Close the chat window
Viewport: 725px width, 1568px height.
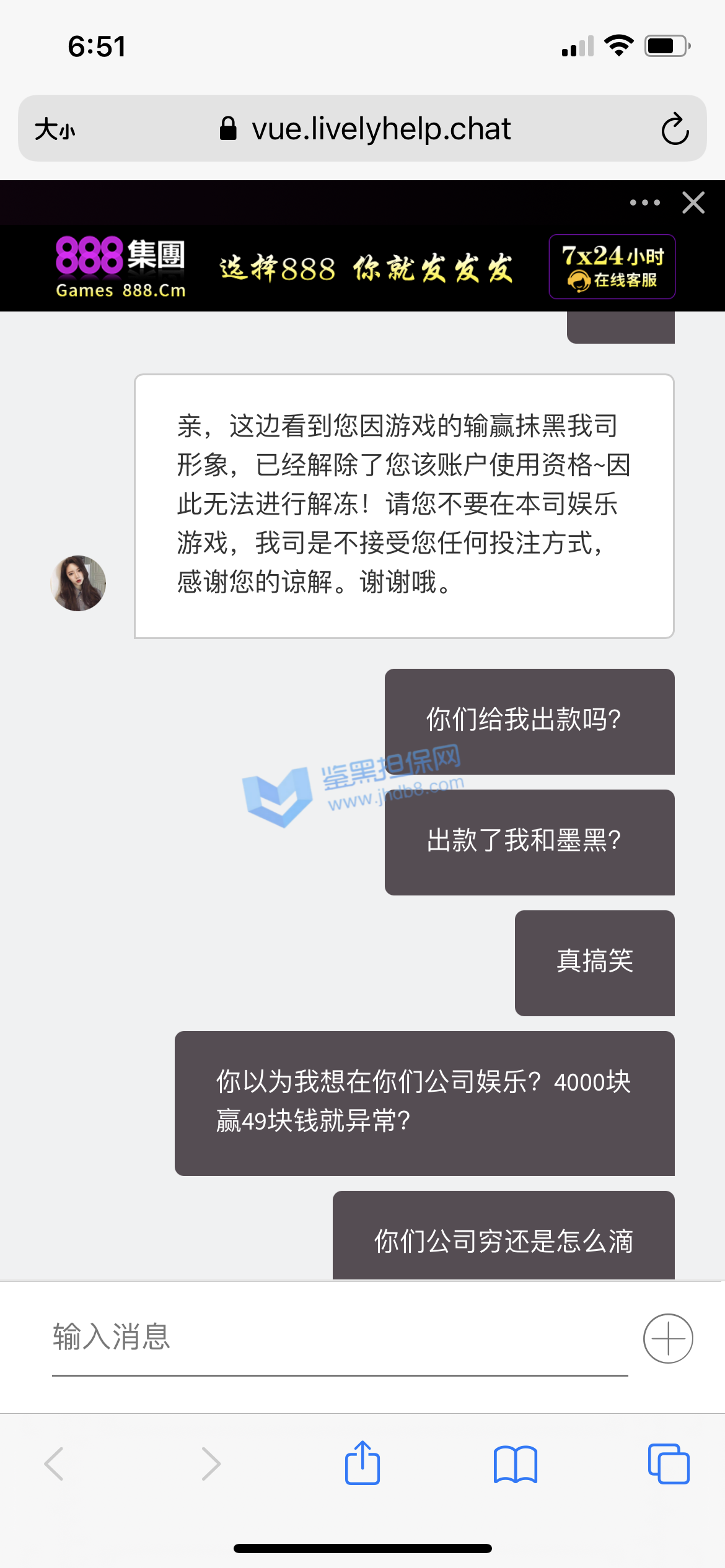point(693,203)
